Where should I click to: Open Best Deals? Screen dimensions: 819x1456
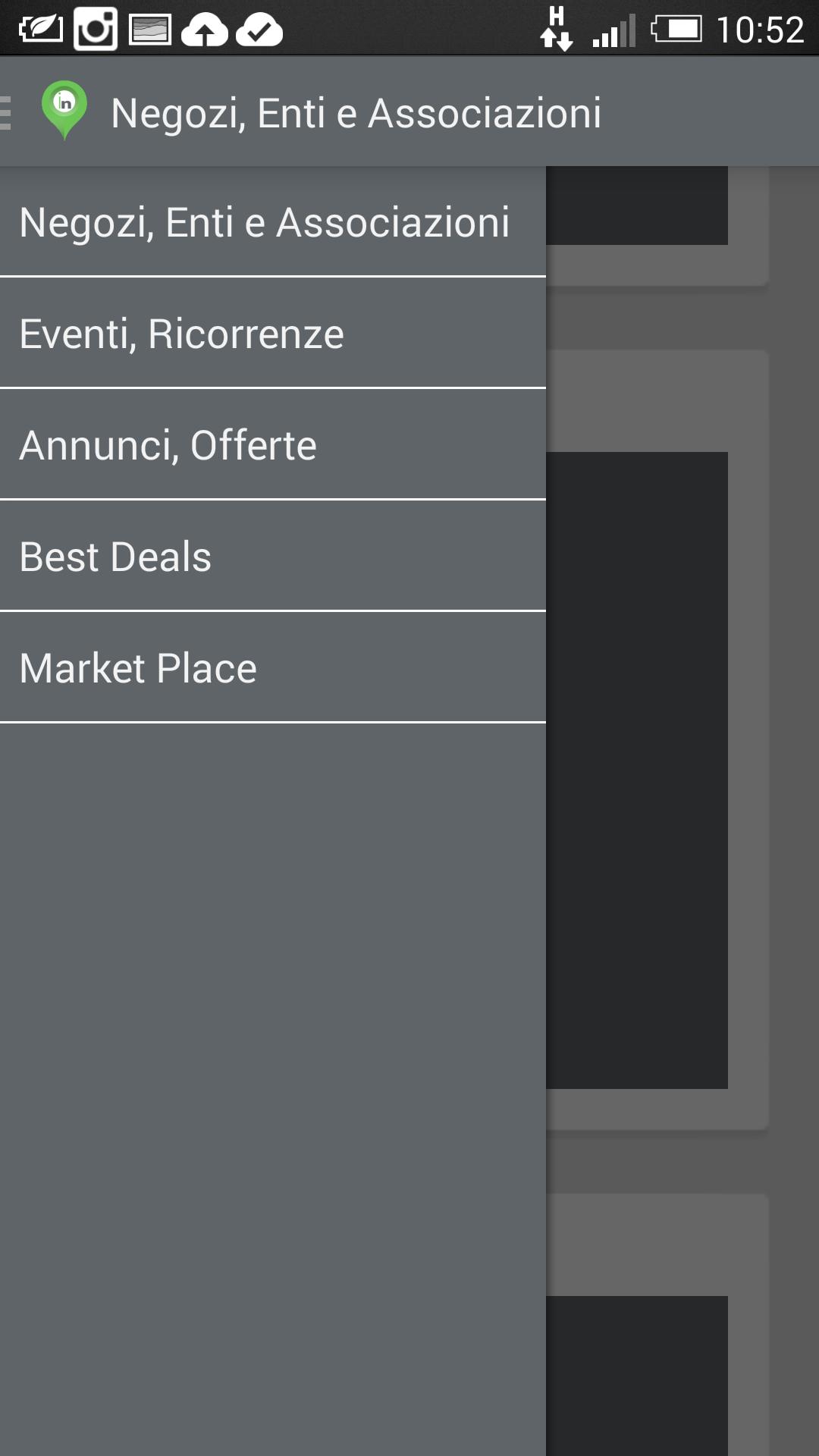115,557
